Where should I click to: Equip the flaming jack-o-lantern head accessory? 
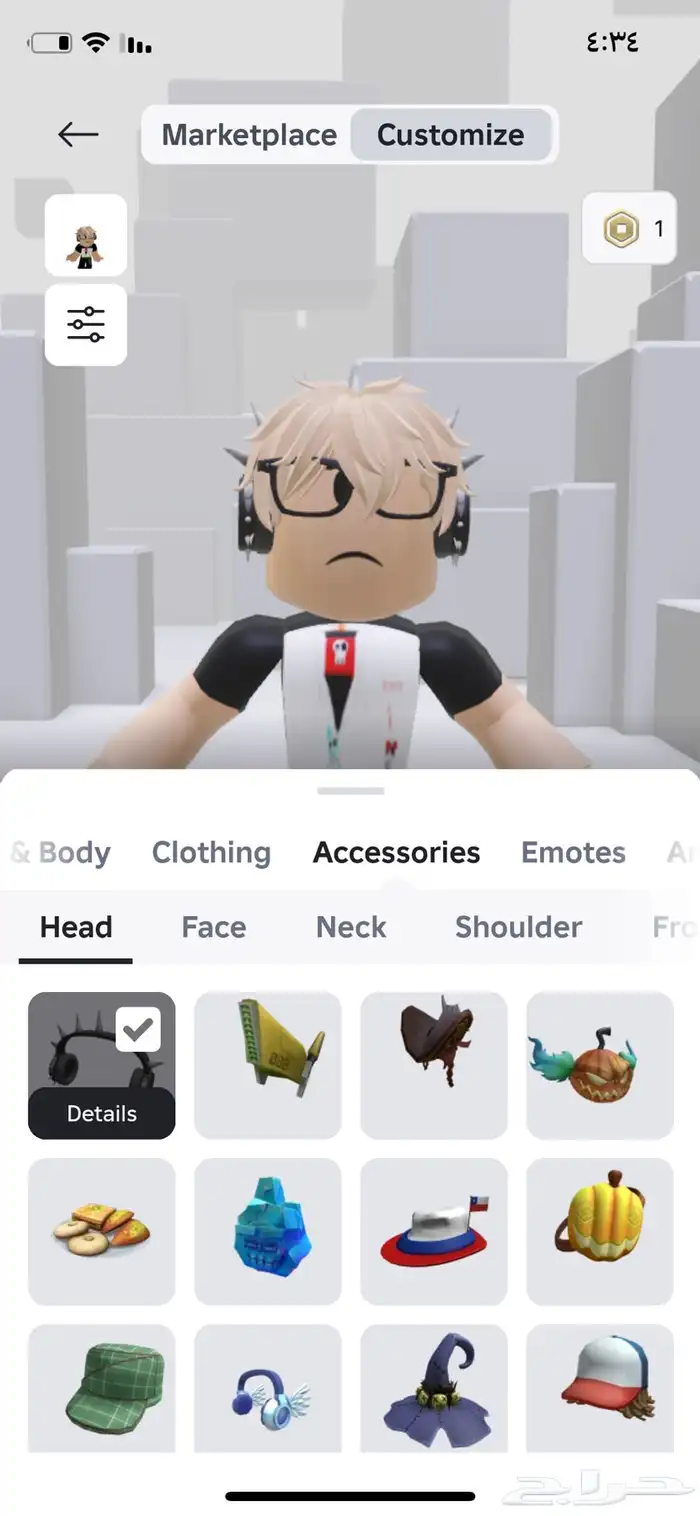coord(600,1064)
